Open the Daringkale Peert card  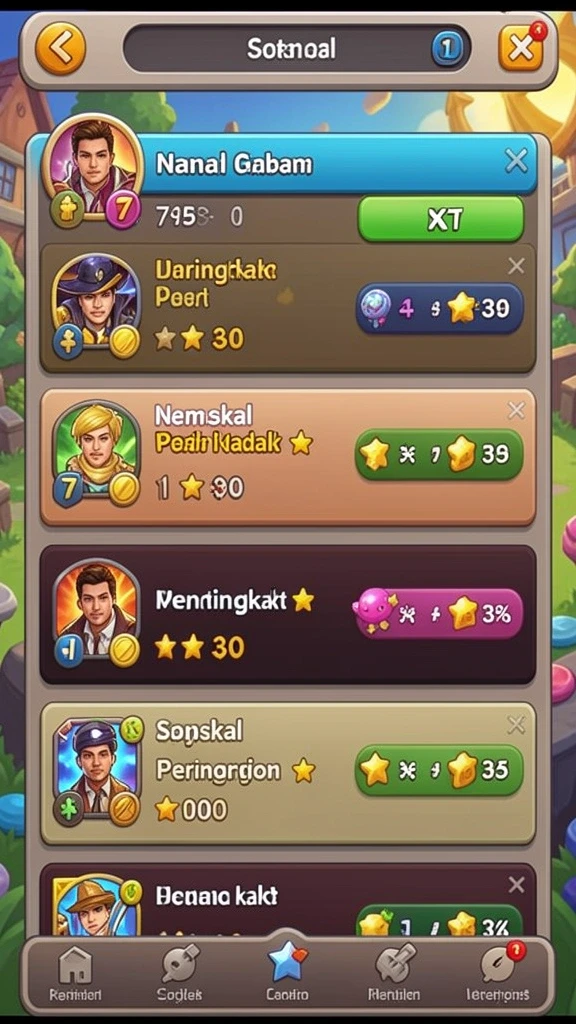coord(288,308)
